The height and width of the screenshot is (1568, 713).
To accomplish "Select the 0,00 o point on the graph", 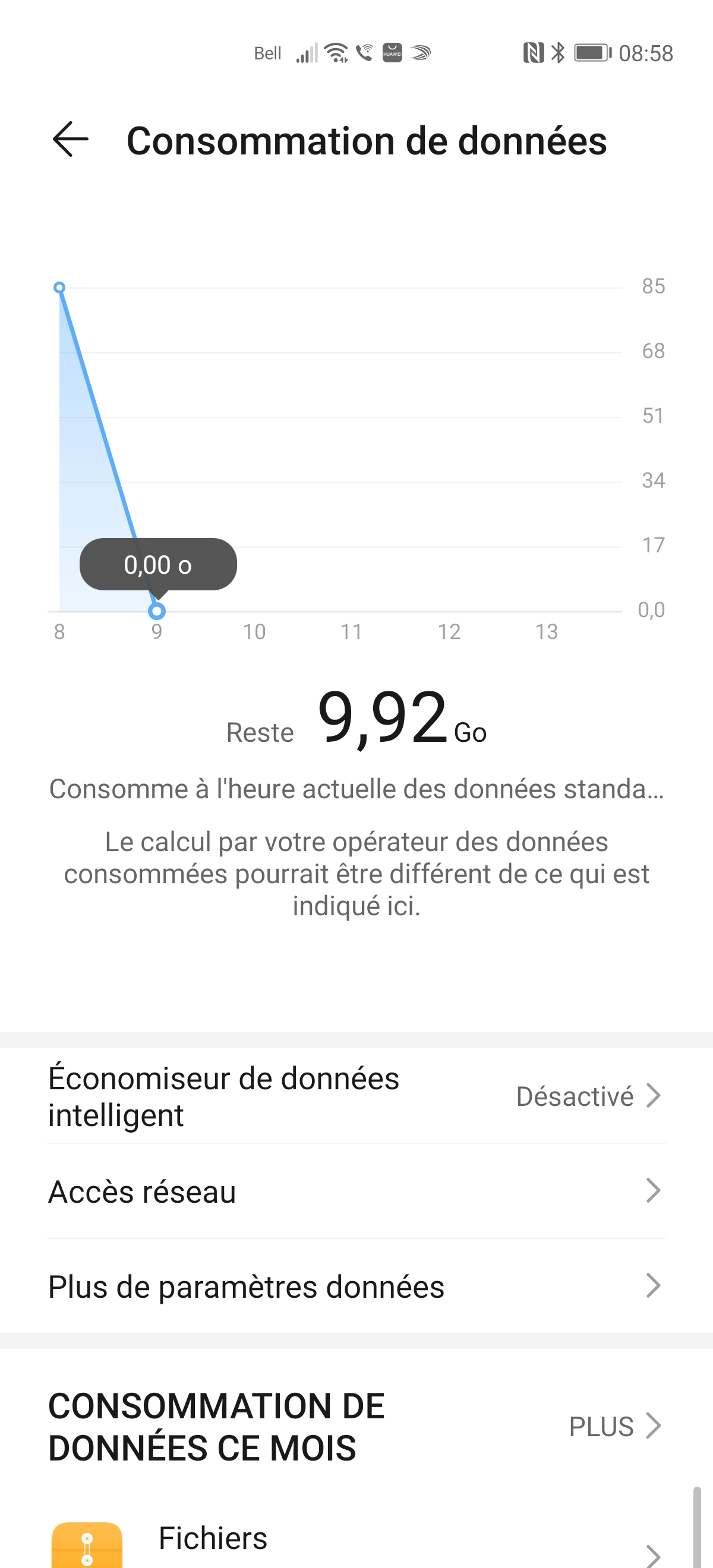I will click(x=157, y=611).
